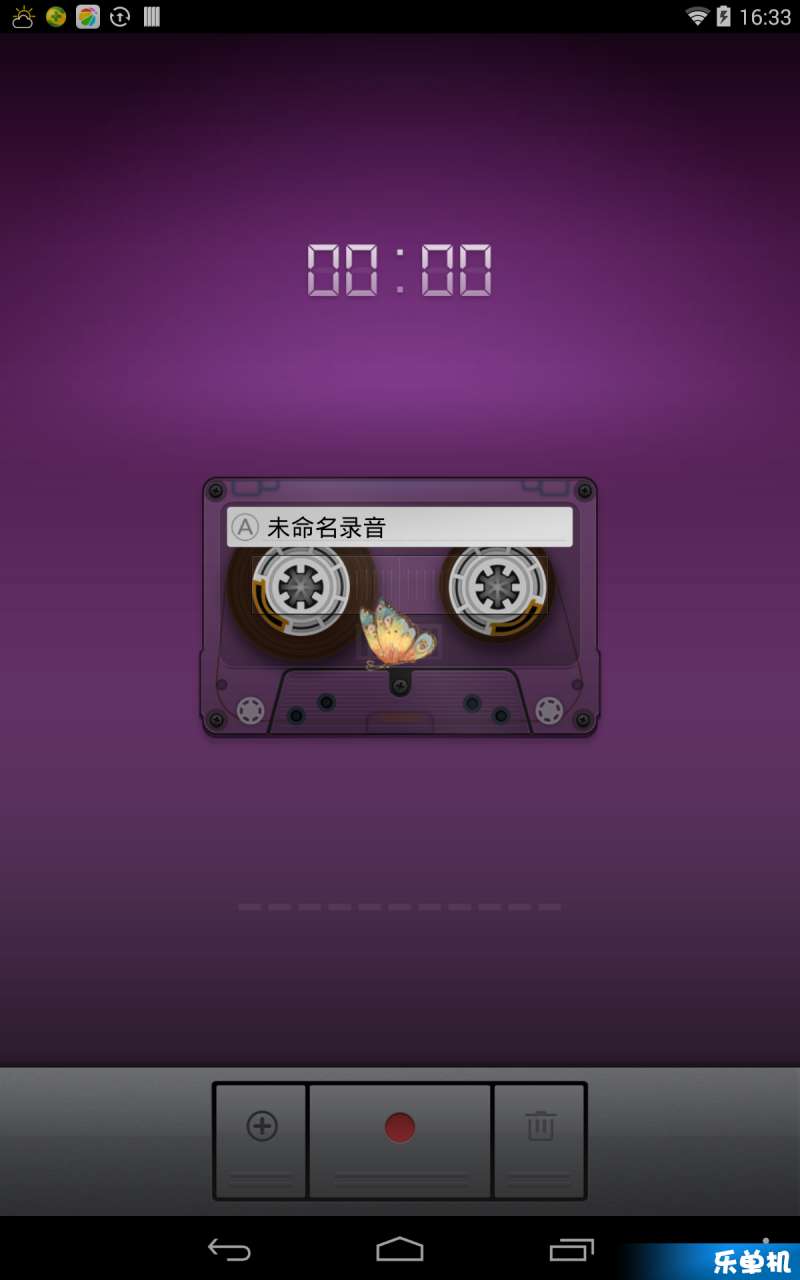Go back using the system back button
This screenshot has height=1280, width=800.
pyautogui.click(x=229, y=1249)
